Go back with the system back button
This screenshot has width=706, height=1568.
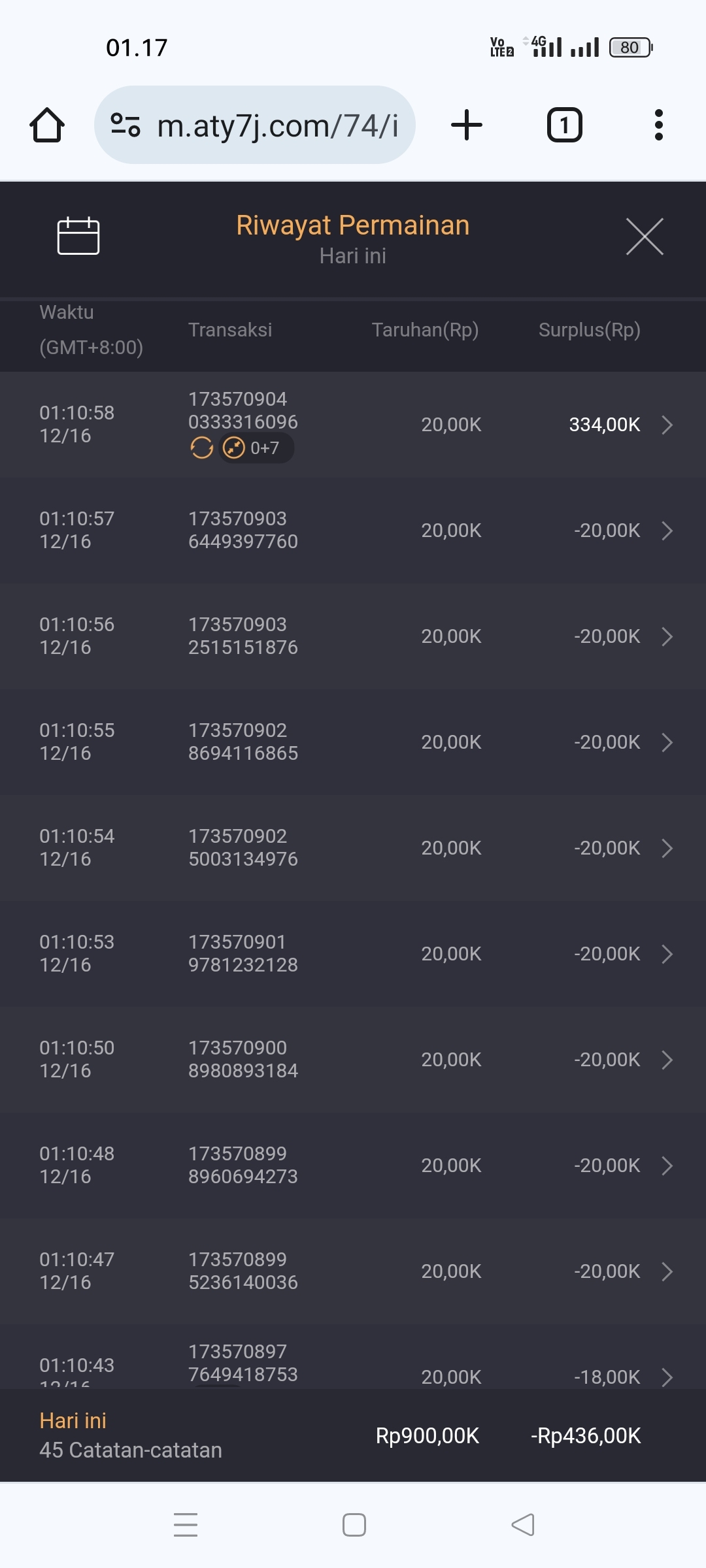(523, 1525)
